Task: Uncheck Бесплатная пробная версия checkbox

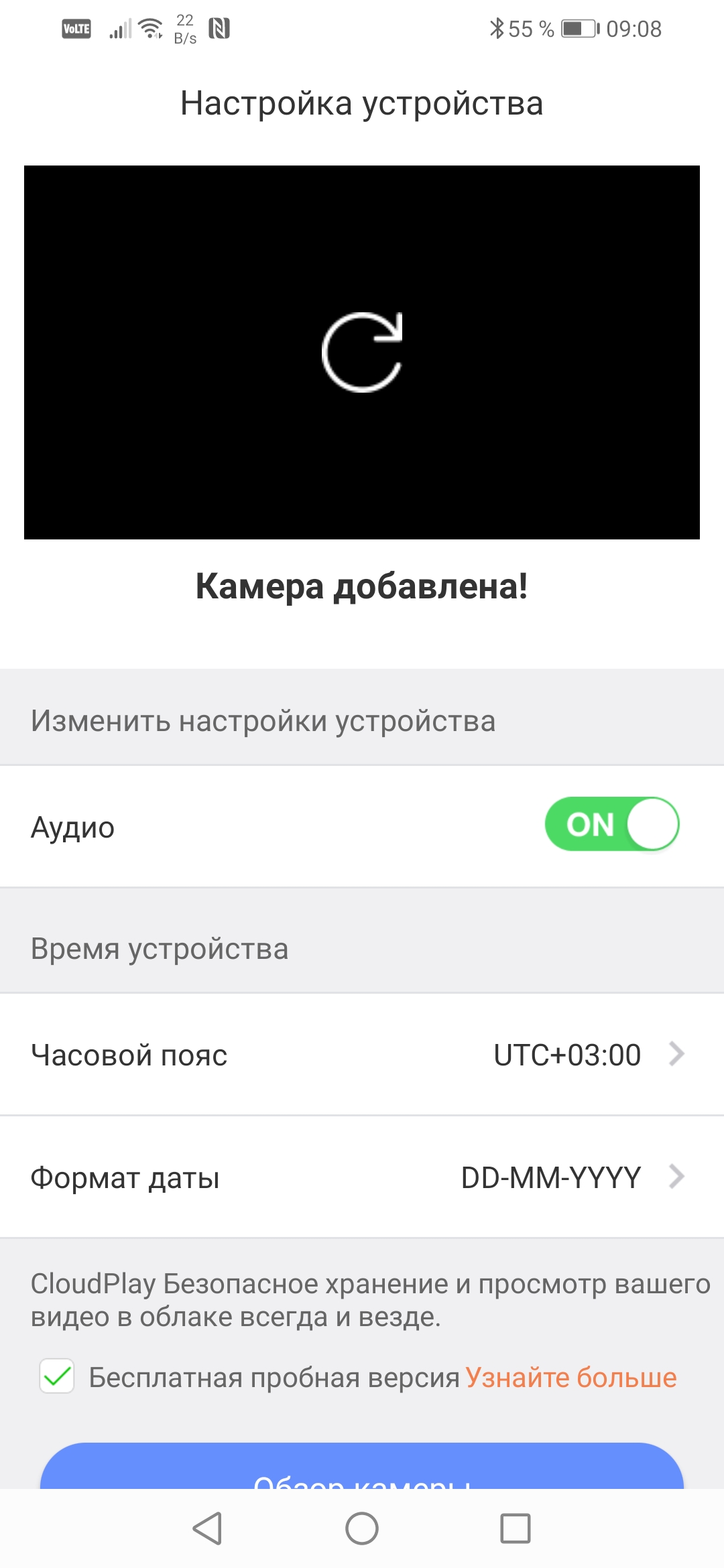Action: pos(57,1377)
